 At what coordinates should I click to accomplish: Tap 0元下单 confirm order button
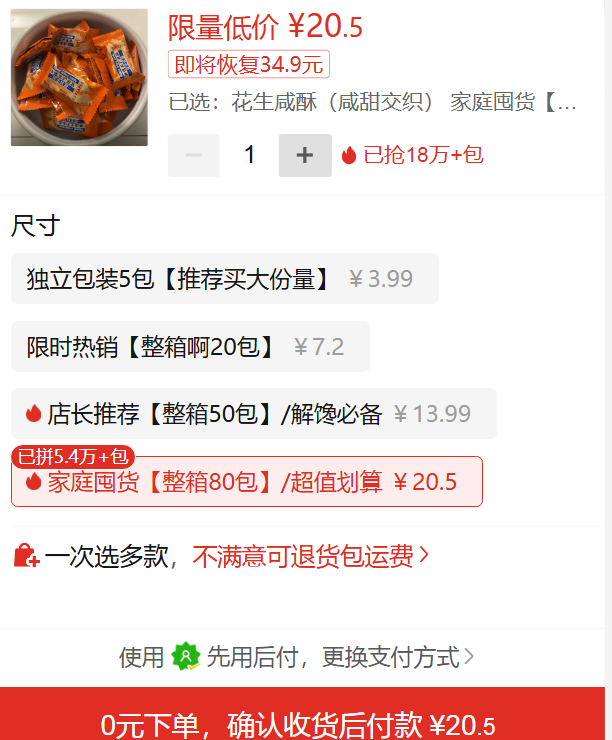pos(305,723)
